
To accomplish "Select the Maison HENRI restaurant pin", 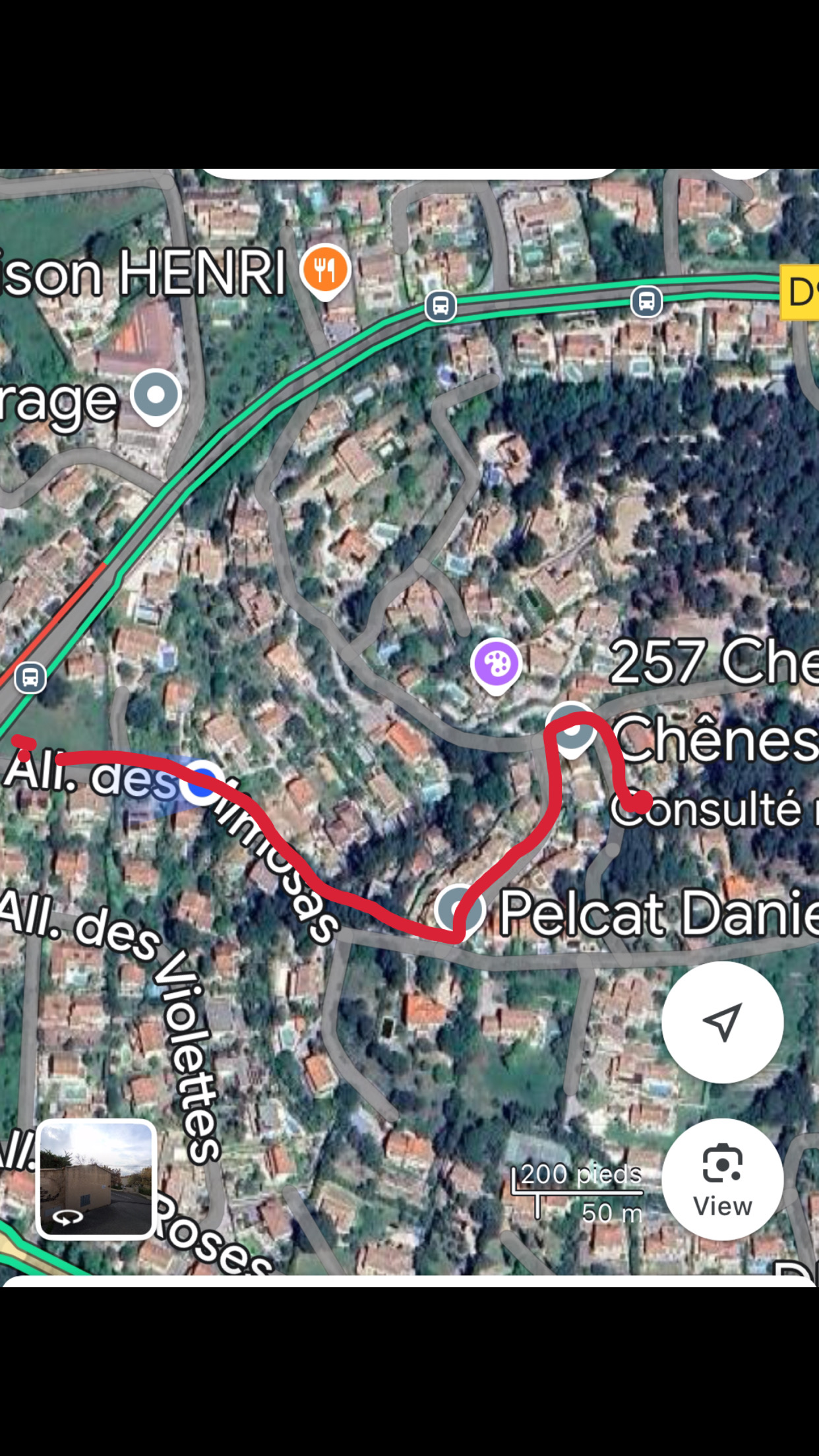I will pyautogui.click(x=325, y=270).
